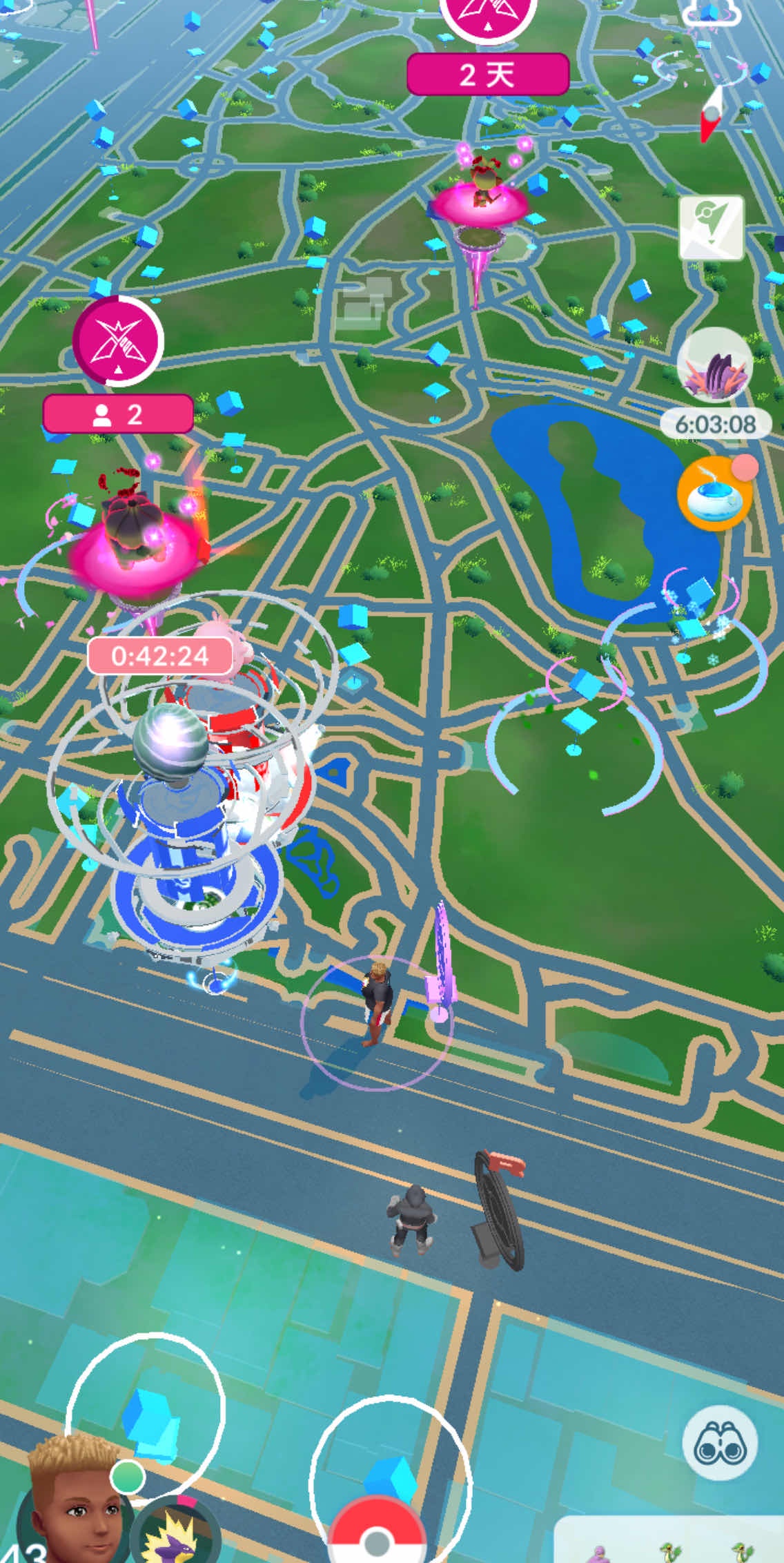The image size is (784, 1563).
Task: Open the Routes button
Action: coord(712,228)
